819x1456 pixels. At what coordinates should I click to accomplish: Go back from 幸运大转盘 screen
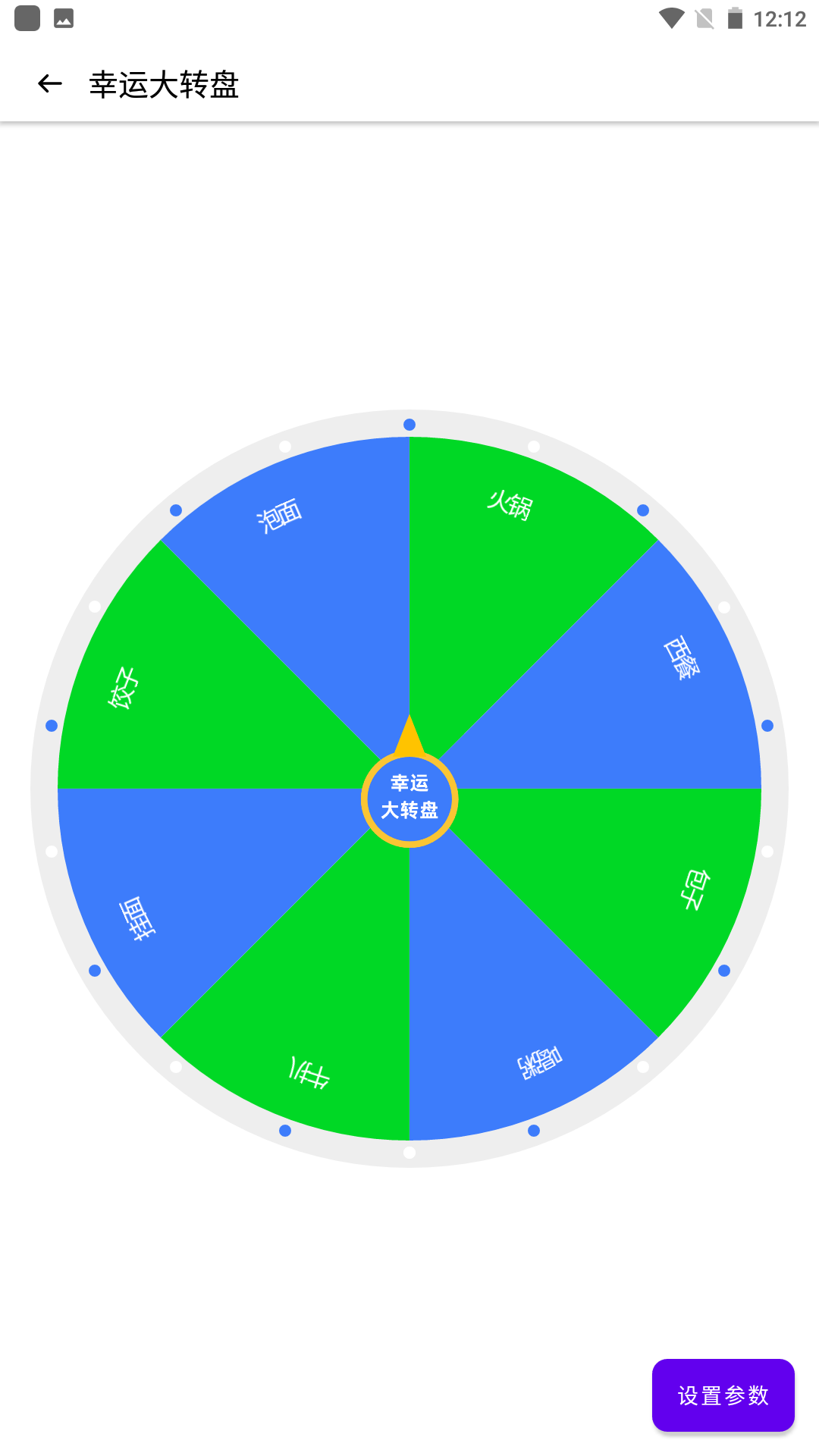click(x=50, y=83)
